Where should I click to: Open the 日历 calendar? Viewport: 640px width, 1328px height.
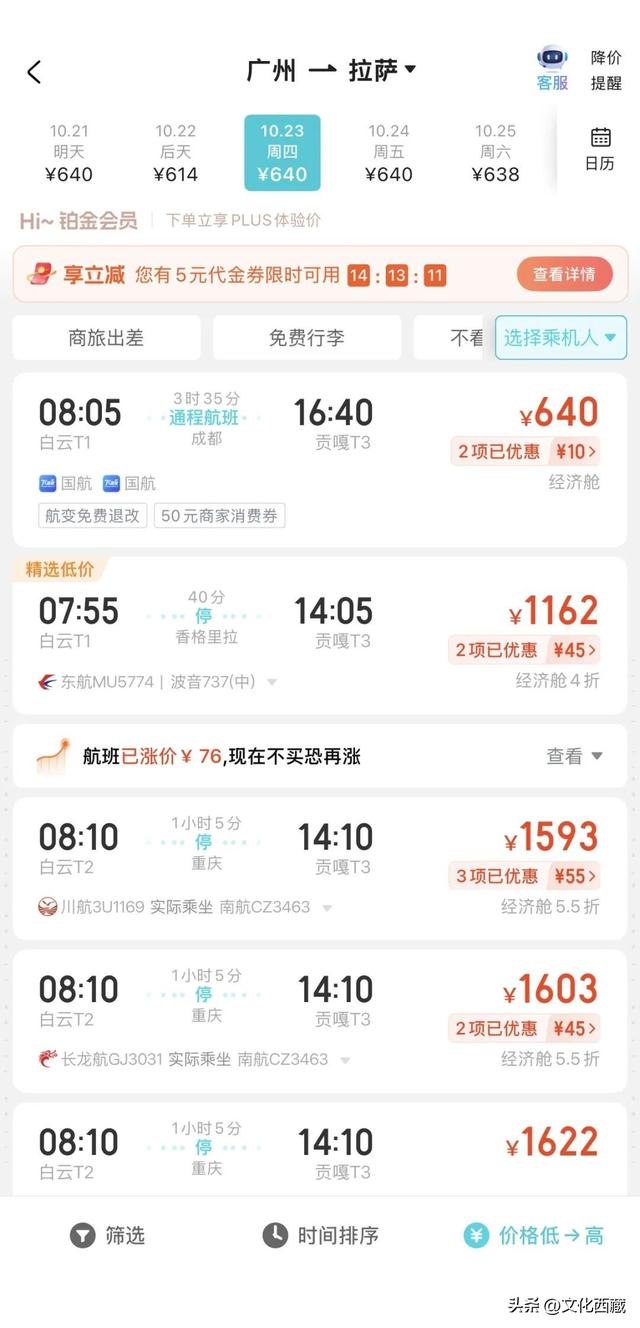(600, 149)
